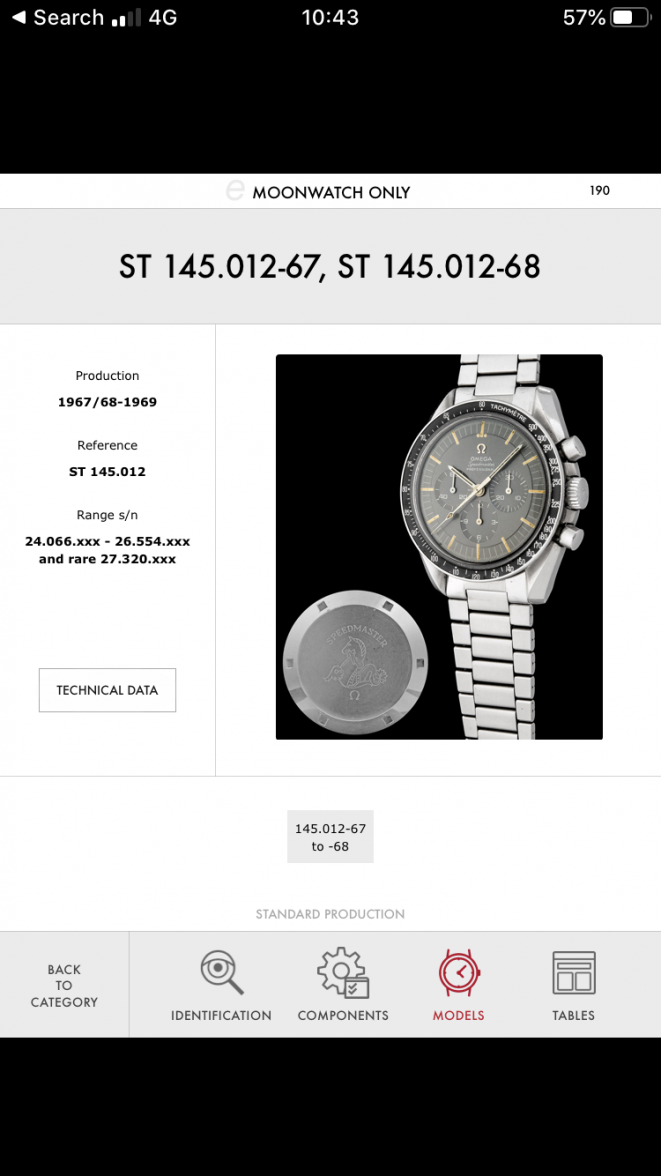Image resolution: width=661 pixels, height=1176 pixels.
Task: Go back to category
Action: [x=64, y=985]
